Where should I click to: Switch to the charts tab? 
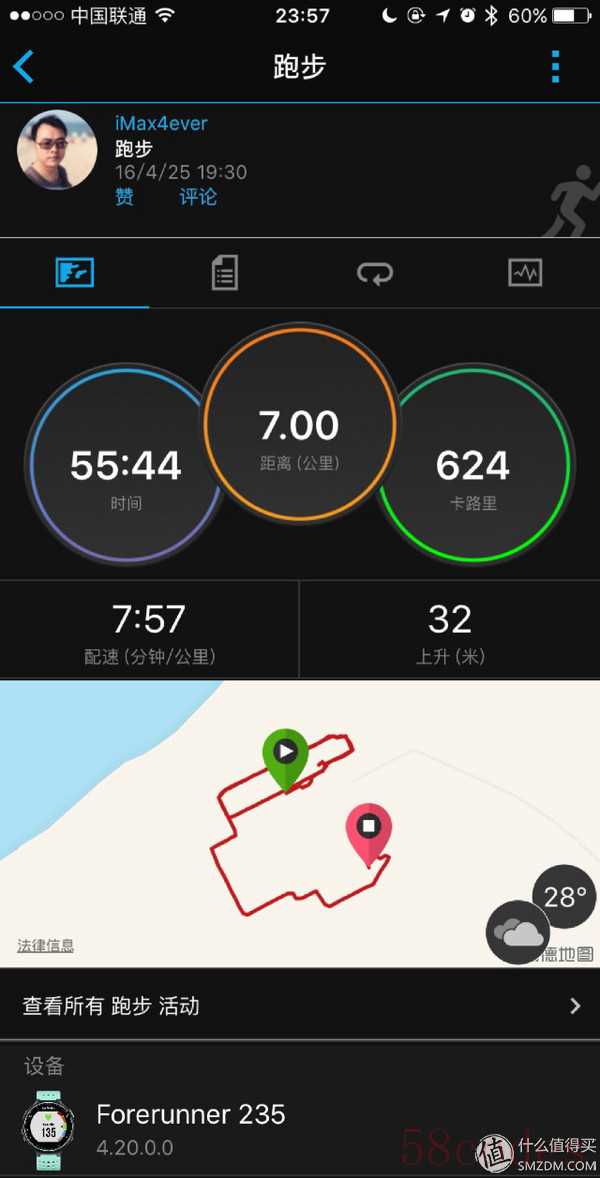pyautogui.click(x=525, y=273)
